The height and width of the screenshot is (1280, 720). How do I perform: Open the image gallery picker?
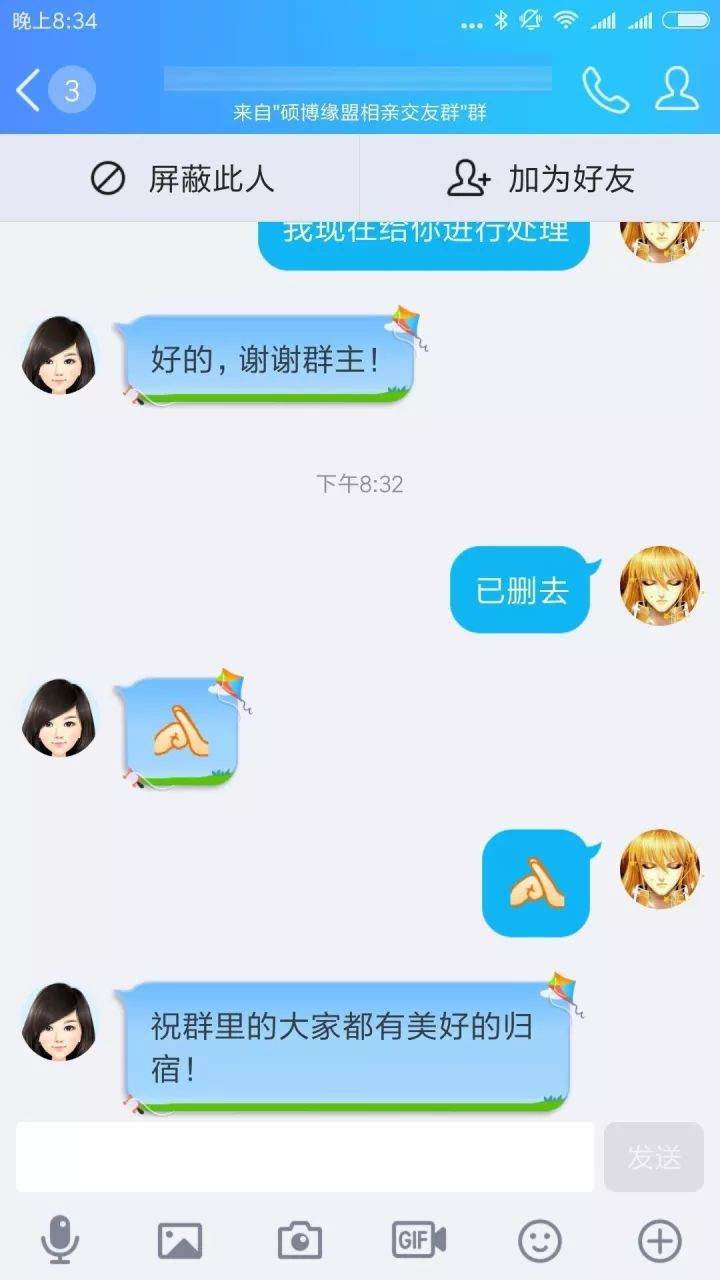coord(180,1241)
